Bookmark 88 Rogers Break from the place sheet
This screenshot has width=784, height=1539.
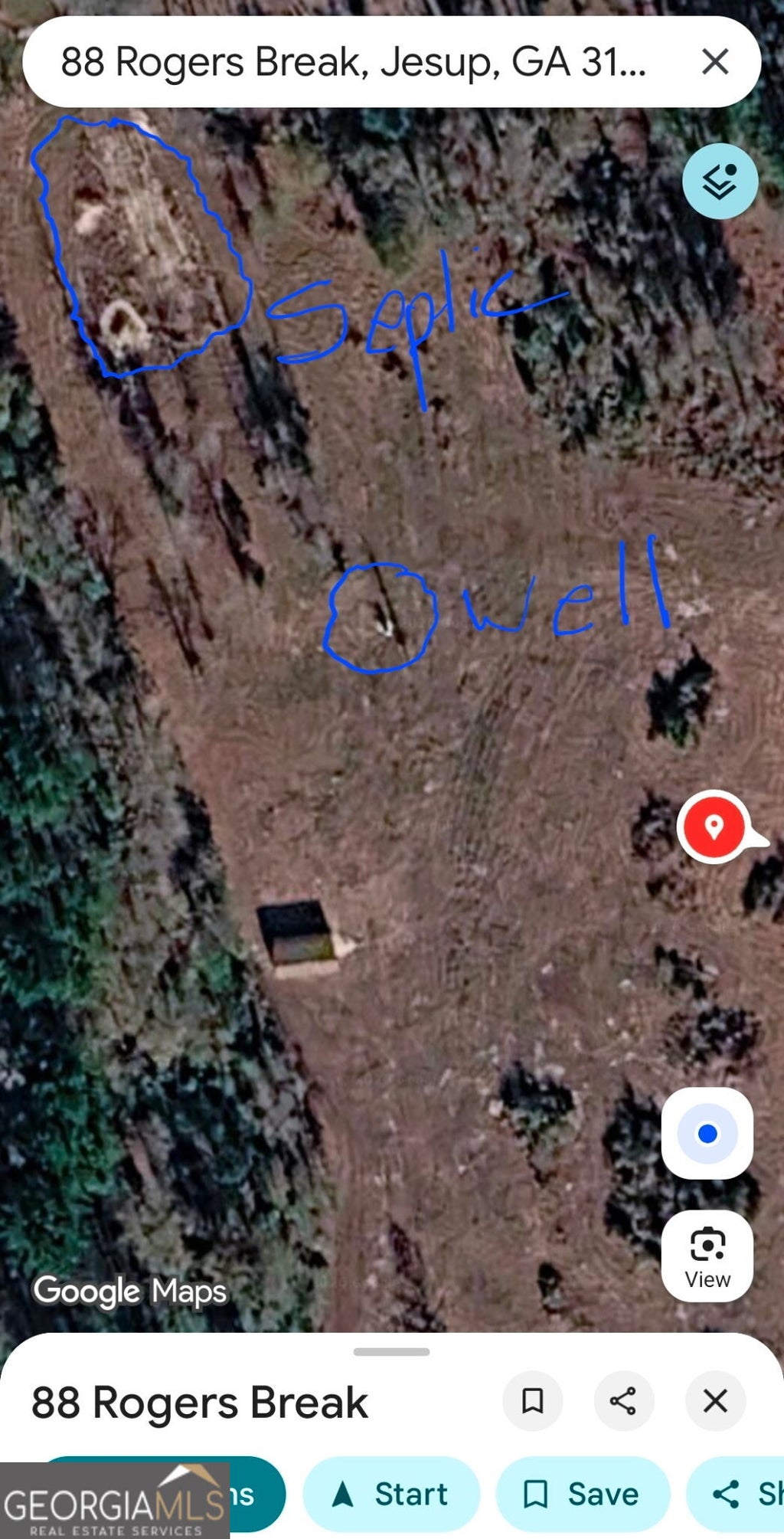(x=533, y=1401)
